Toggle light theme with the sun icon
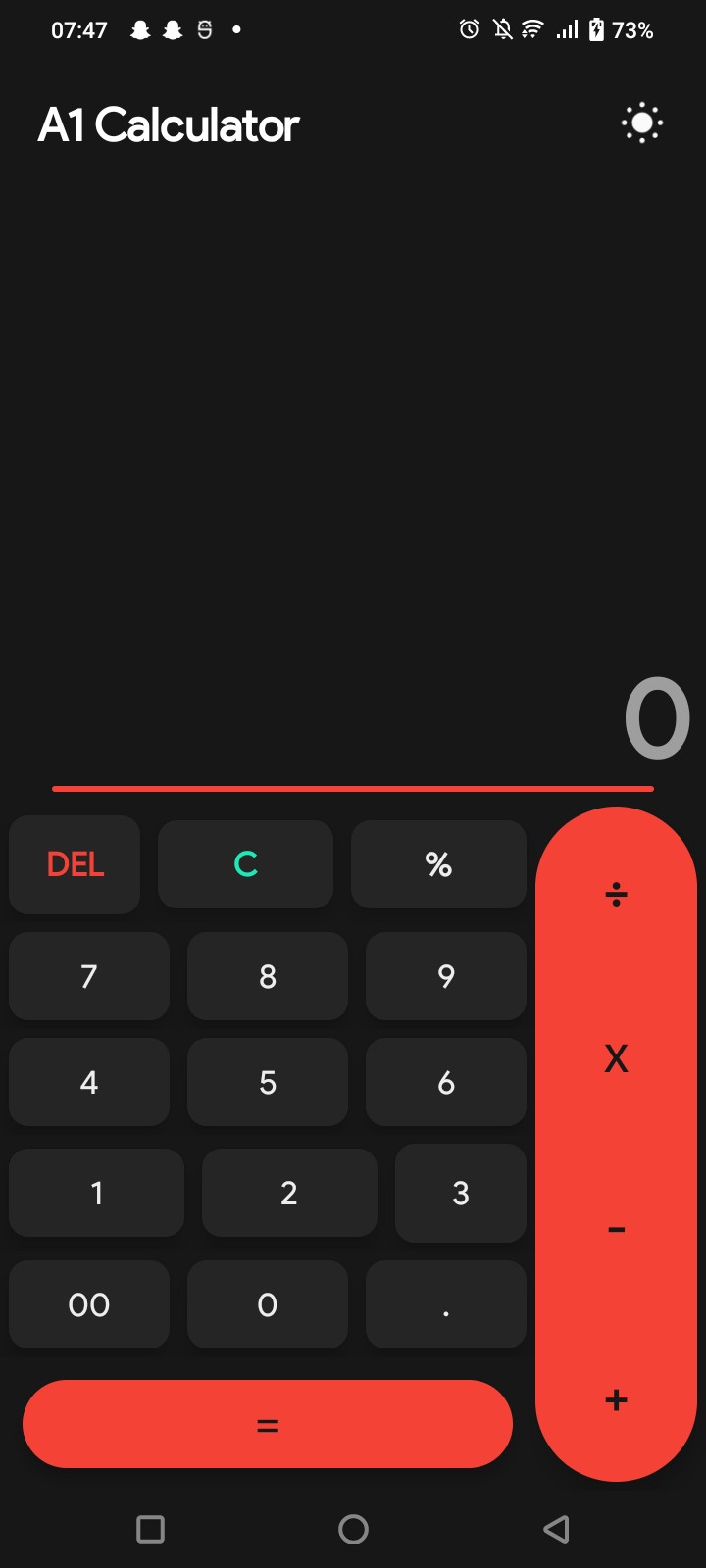706x1568 pixels. [642, 123]
